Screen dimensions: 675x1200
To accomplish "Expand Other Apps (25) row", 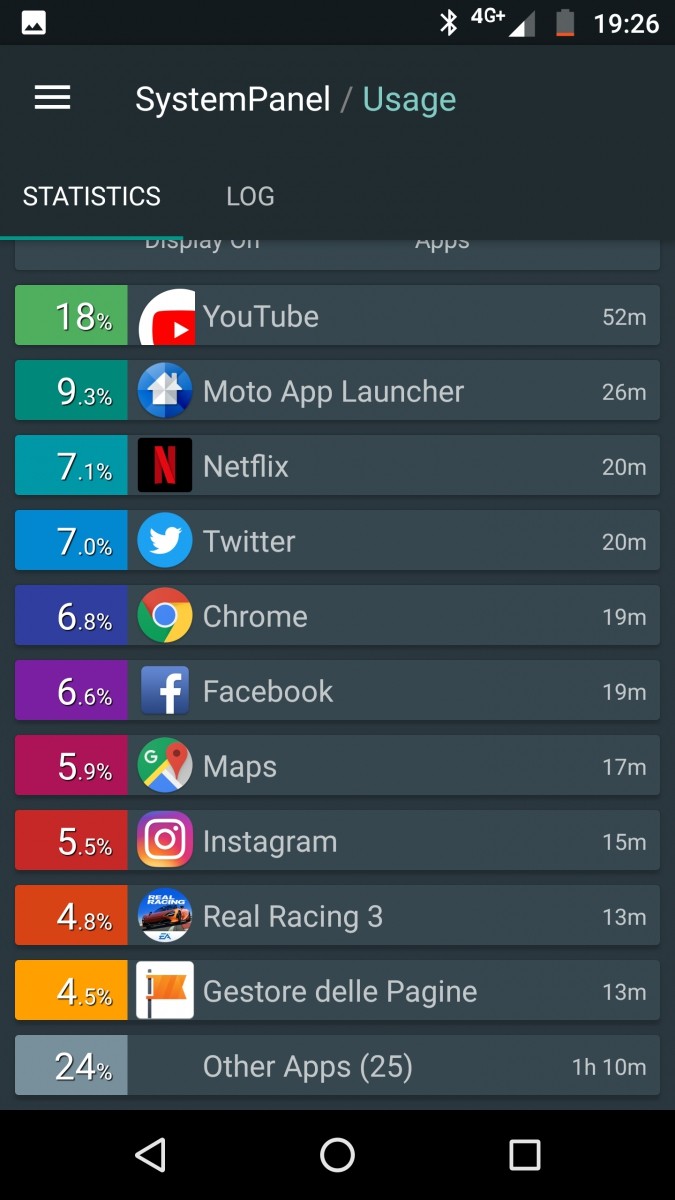I will (x=337, y=1066).
